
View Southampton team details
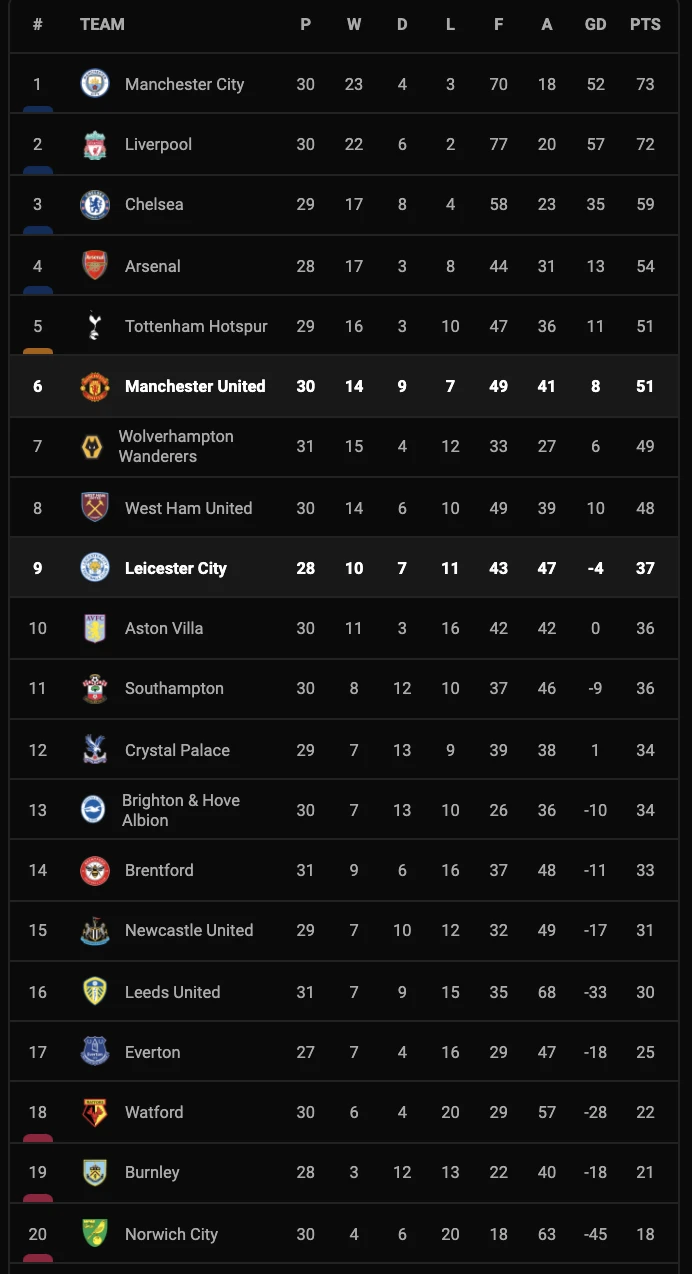tap(174, 688)
